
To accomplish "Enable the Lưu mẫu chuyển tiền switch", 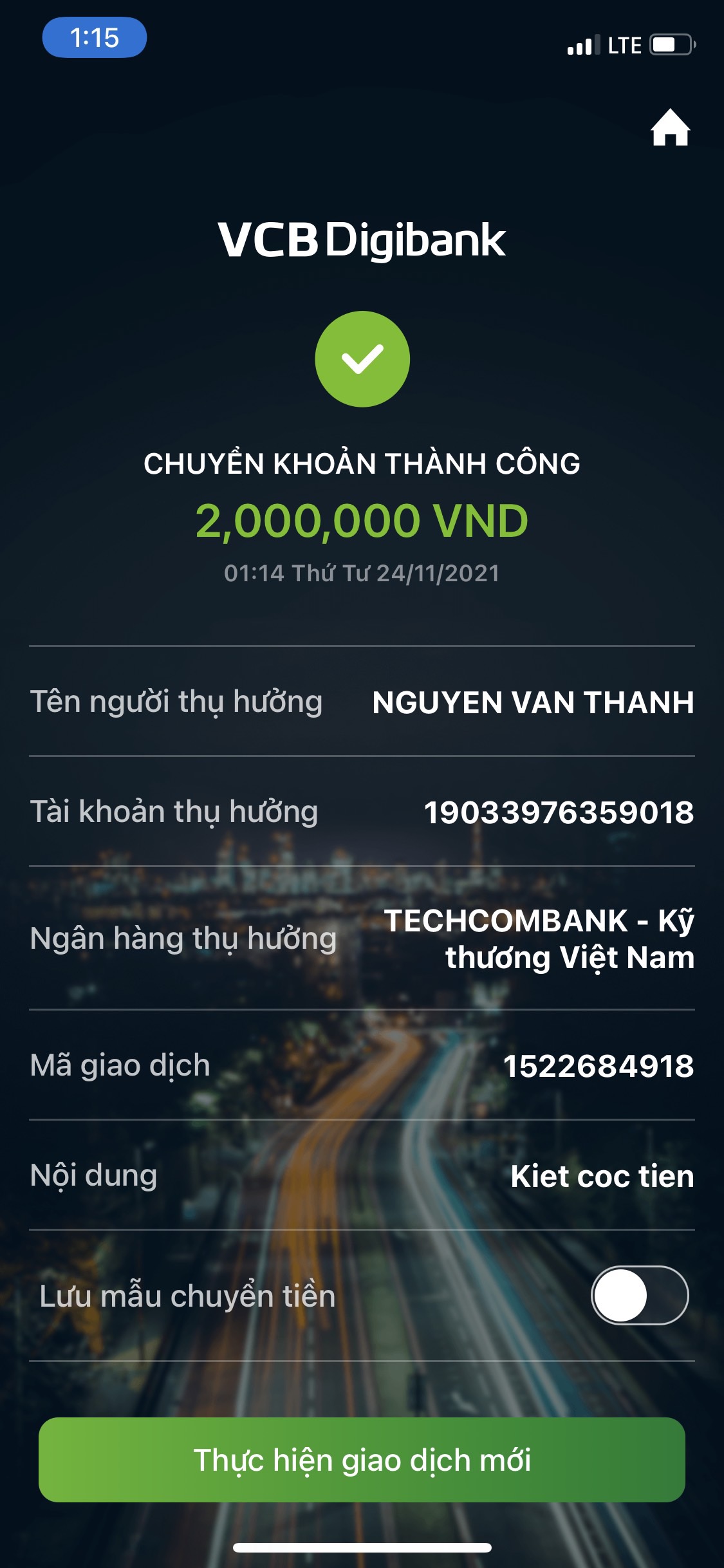I will (x=639, y=1295).
